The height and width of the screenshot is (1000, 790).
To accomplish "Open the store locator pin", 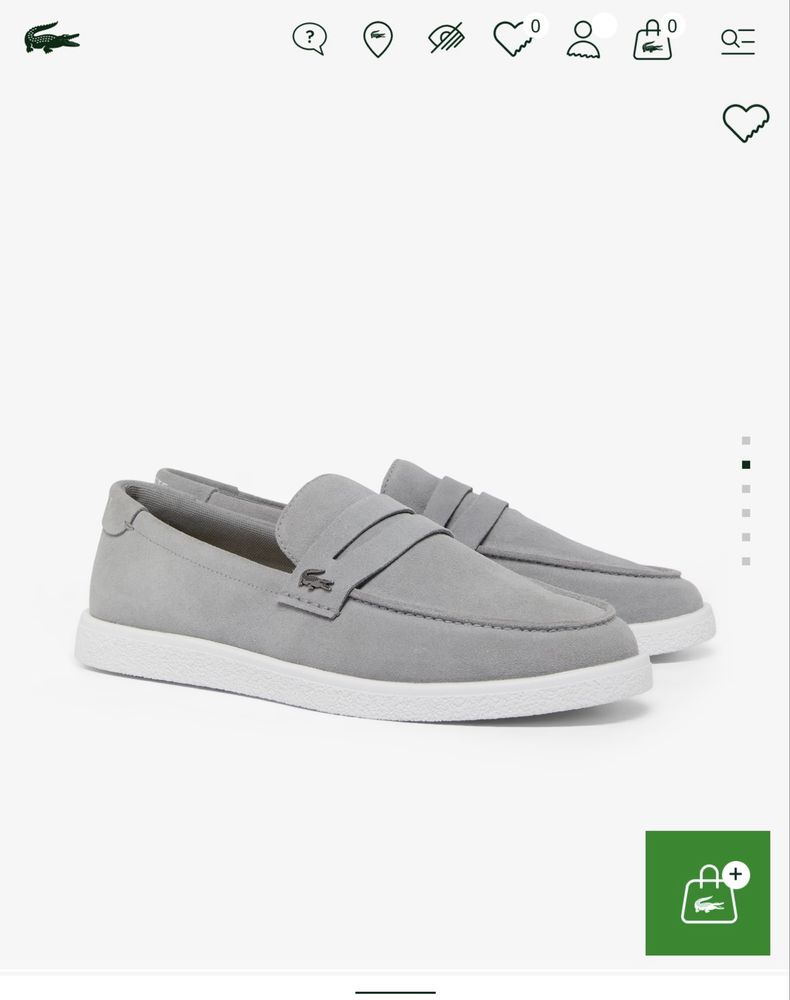I will click(x=377, y=39).
